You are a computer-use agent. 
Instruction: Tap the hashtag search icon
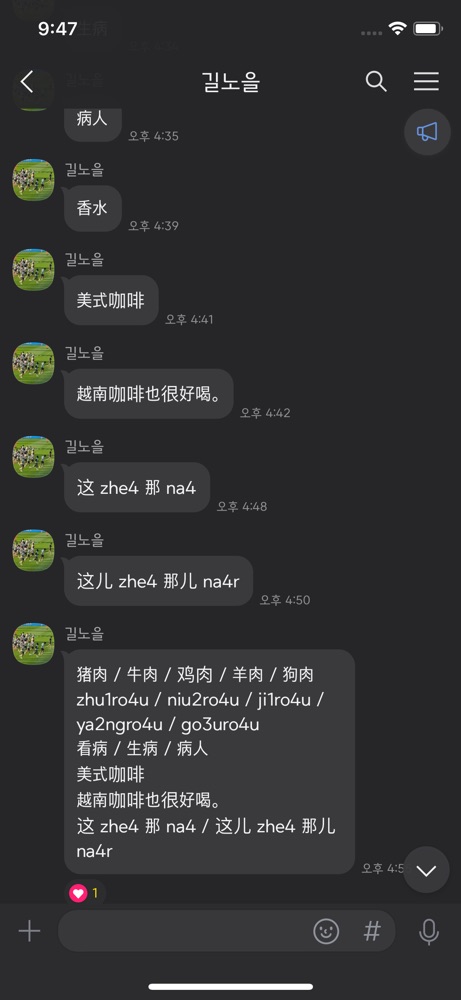(372, 932)
